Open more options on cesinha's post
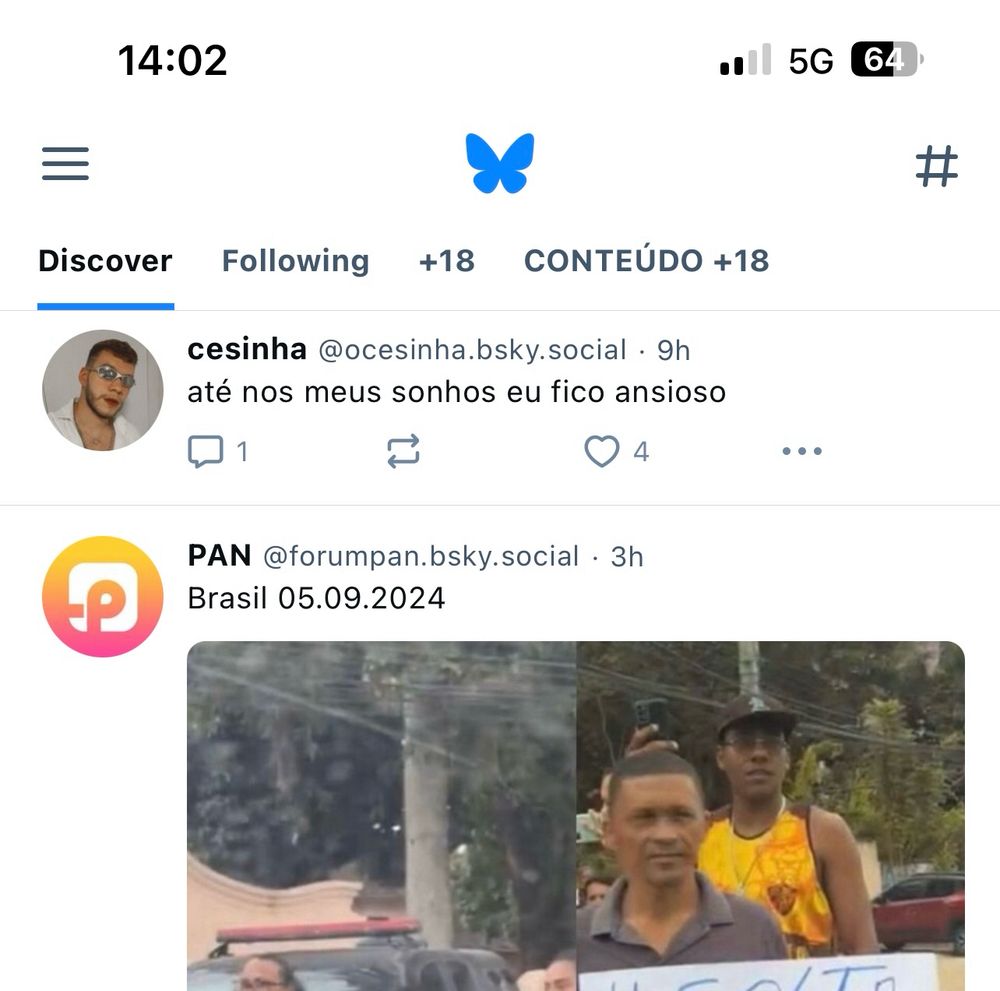 (x=802, y=451)
